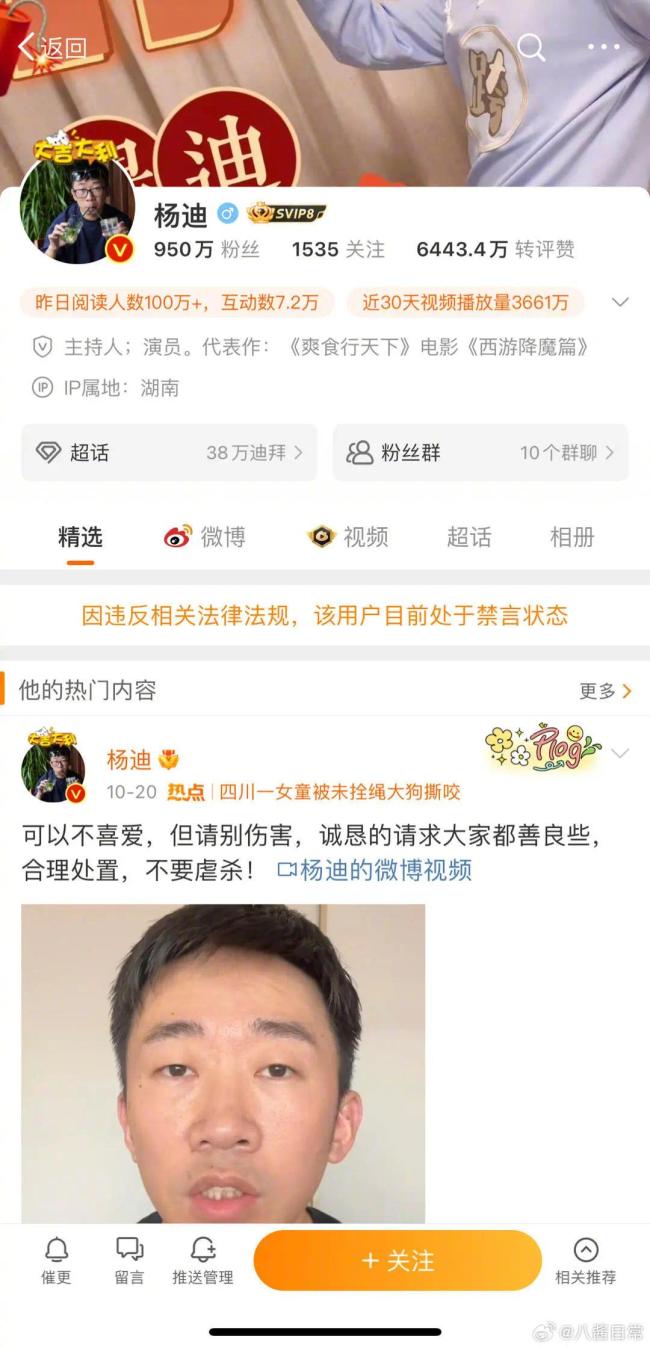Viewport: 650px width, 1348px height.
Task: Open 相关推荐 recommendations
Action: coord(585,1260)
